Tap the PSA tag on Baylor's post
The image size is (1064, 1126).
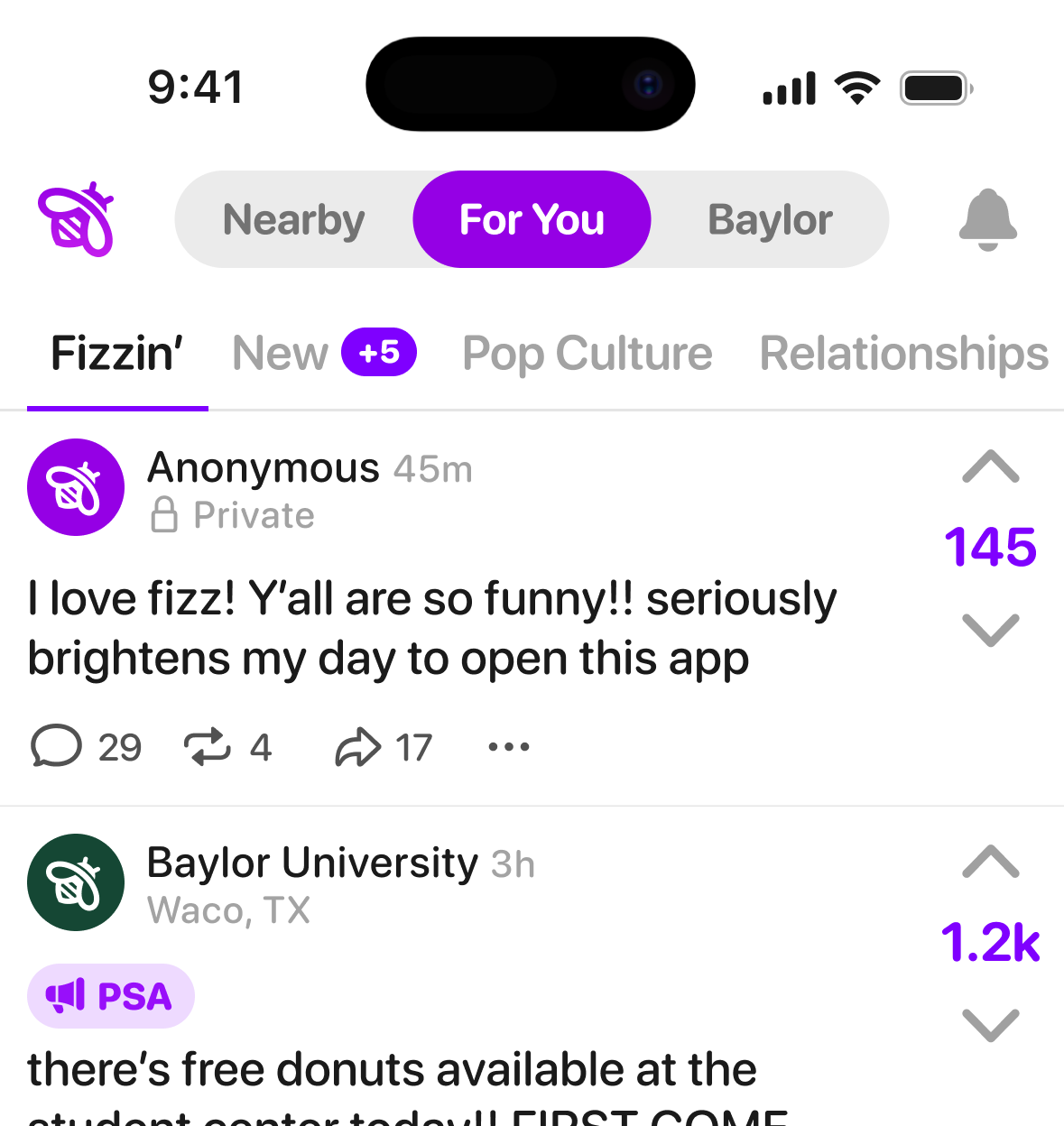[110, 996]
